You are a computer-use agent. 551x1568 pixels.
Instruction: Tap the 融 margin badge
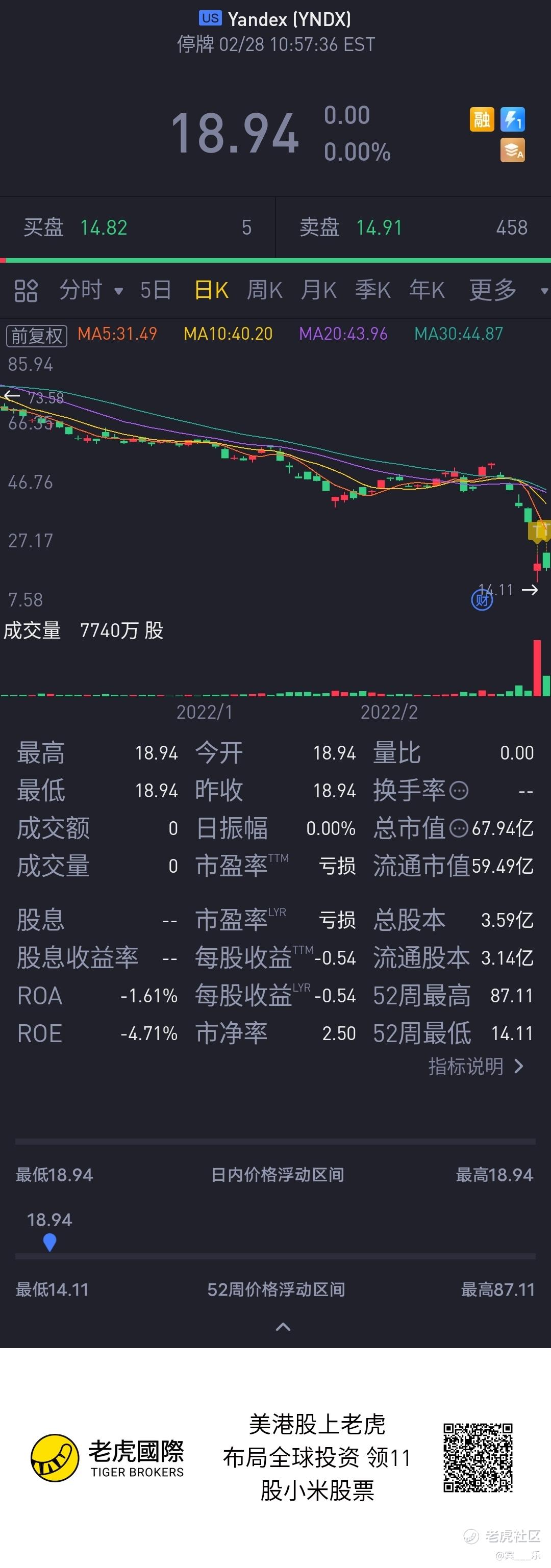482,119
